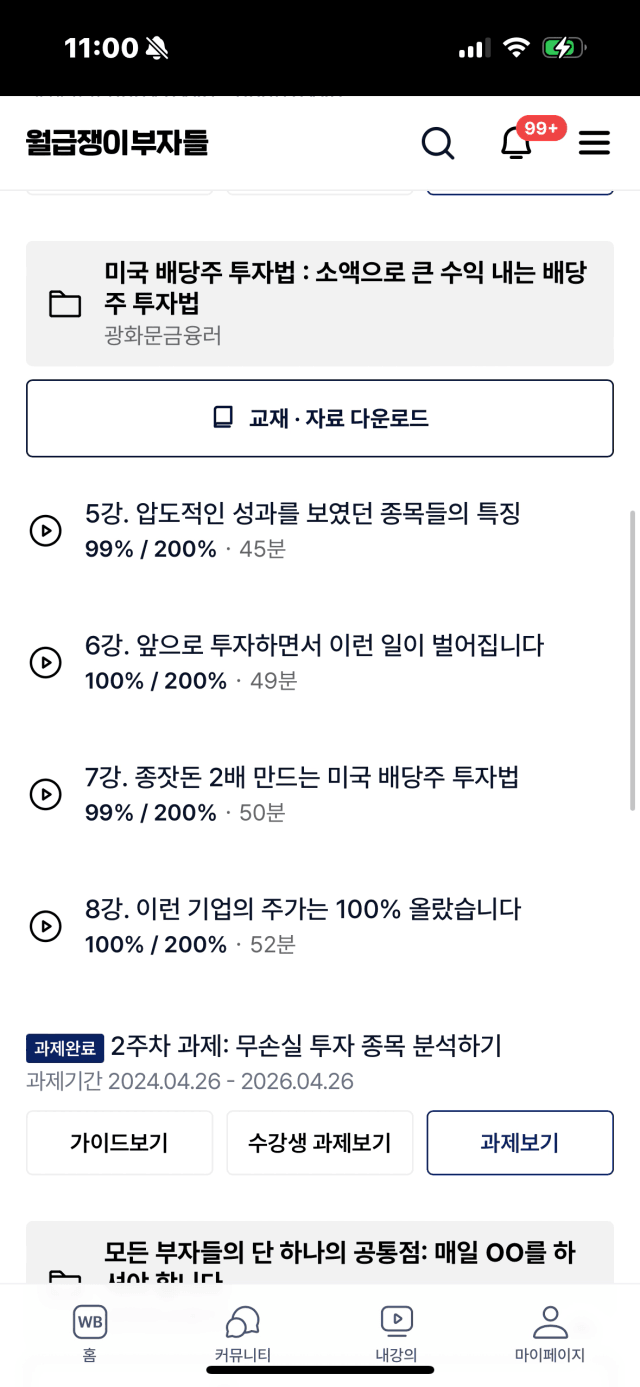This screenshot has height=1387, width=640.
Task: Open the search magnifier icon
Action: [x=437, y=143]
